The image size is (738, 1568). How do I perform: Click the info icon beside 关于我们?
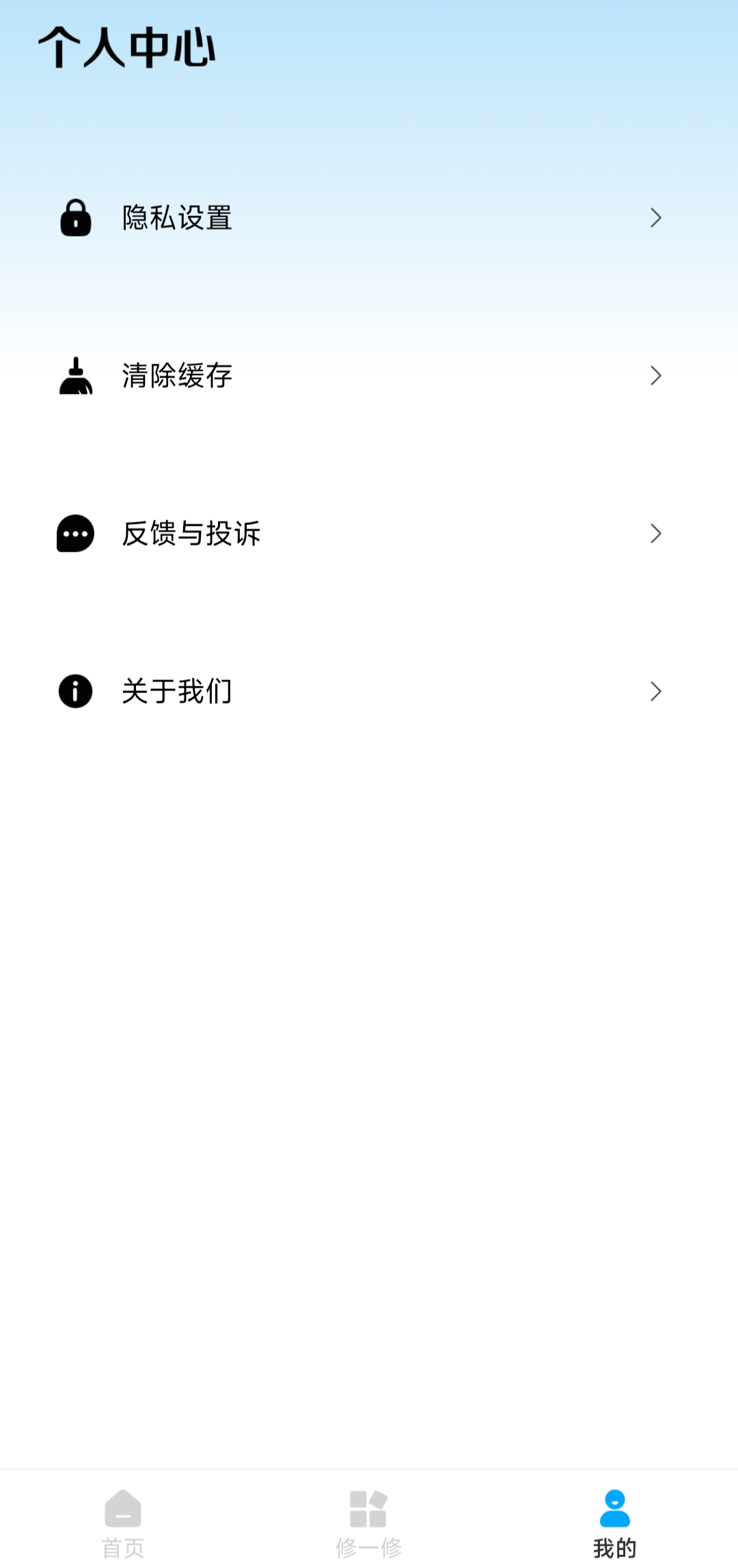click(75, 692)
